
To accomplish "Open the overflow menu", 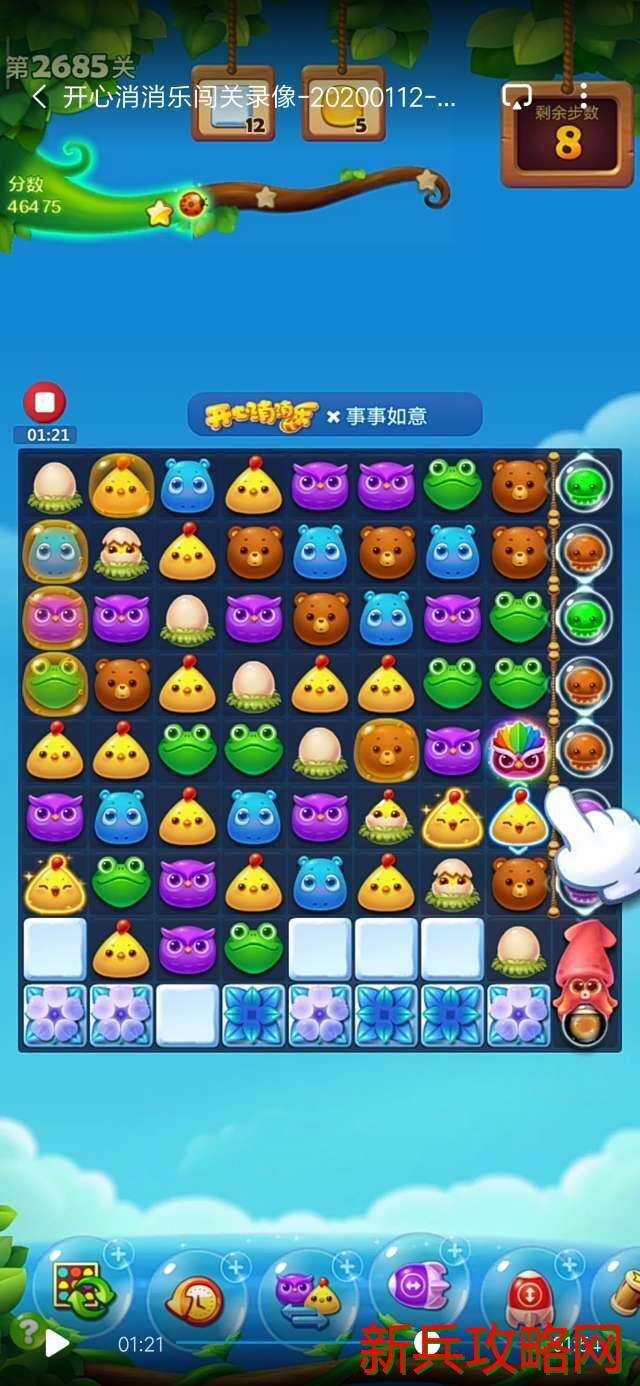I will tap(583, 97).
